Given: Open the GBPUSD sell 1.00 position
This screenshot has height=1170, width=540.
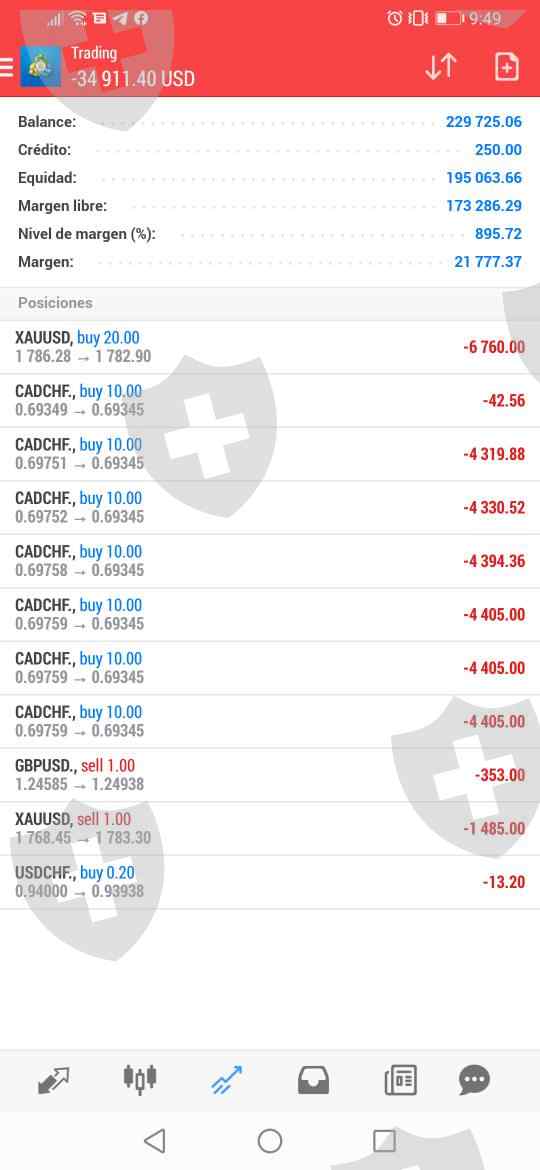Looking at the screenshot, I should (270, 775).
